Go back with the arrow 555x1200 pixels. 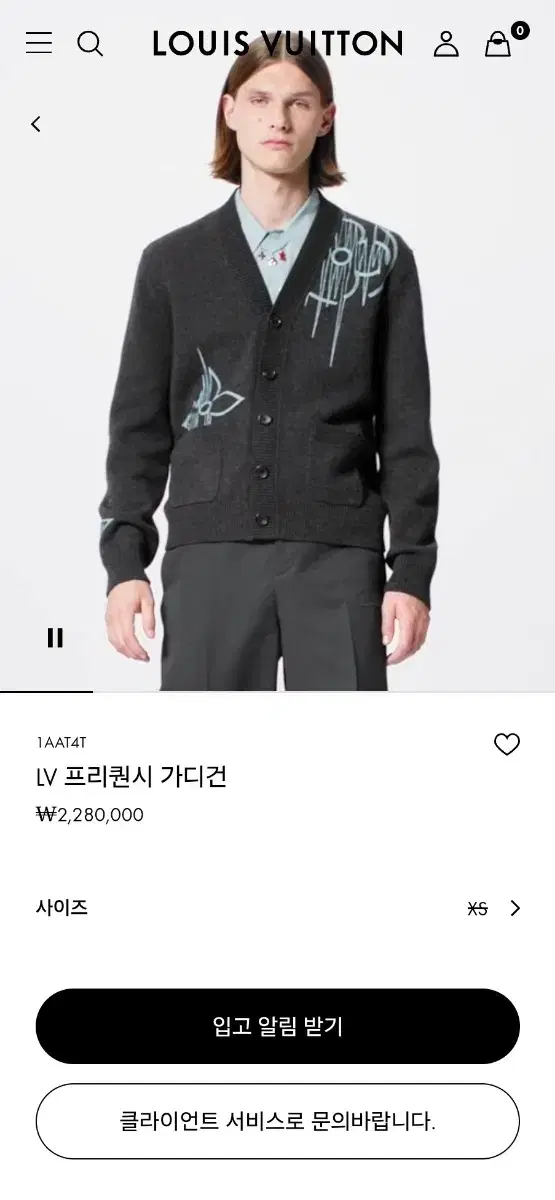click(36, 124)
